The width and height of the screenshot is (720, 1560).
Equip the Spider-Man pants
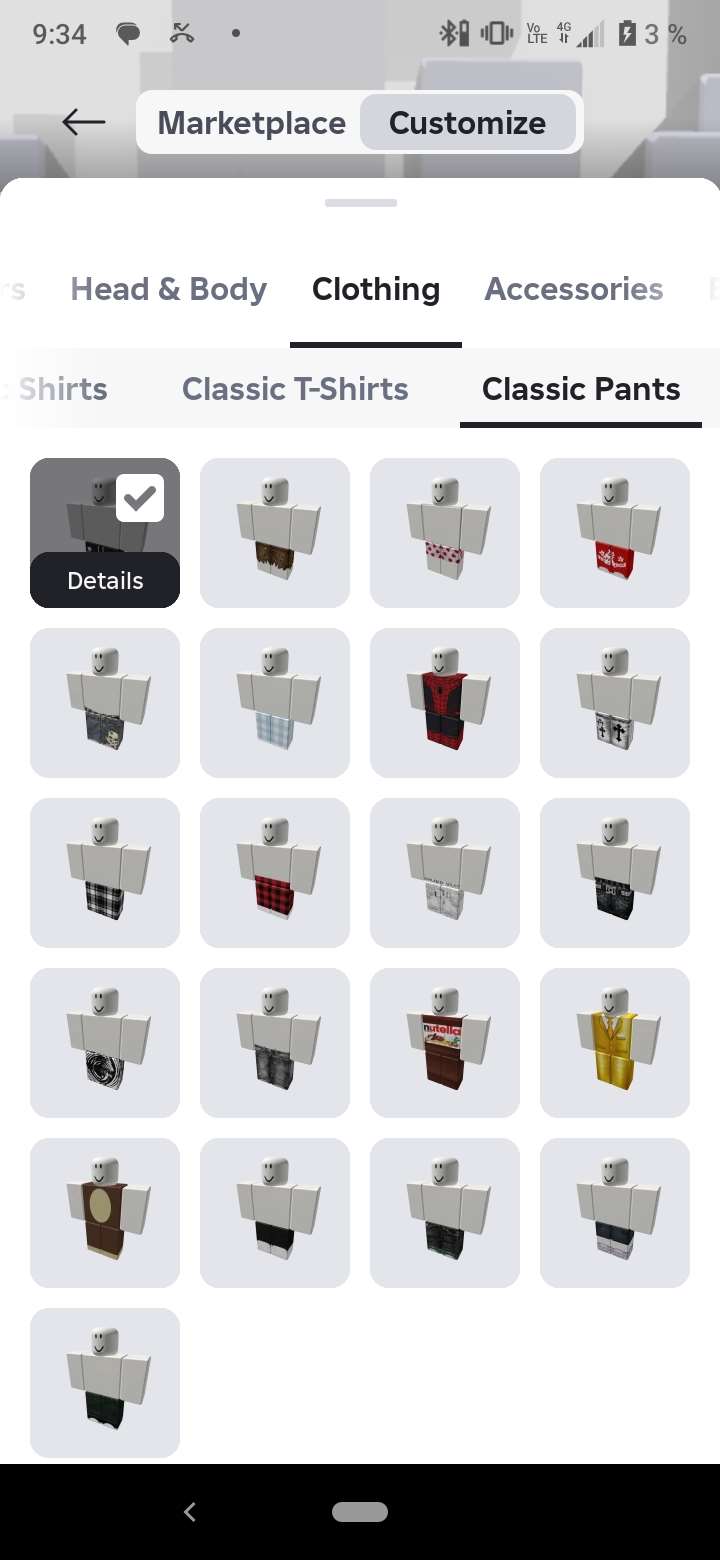click(445, 703)
